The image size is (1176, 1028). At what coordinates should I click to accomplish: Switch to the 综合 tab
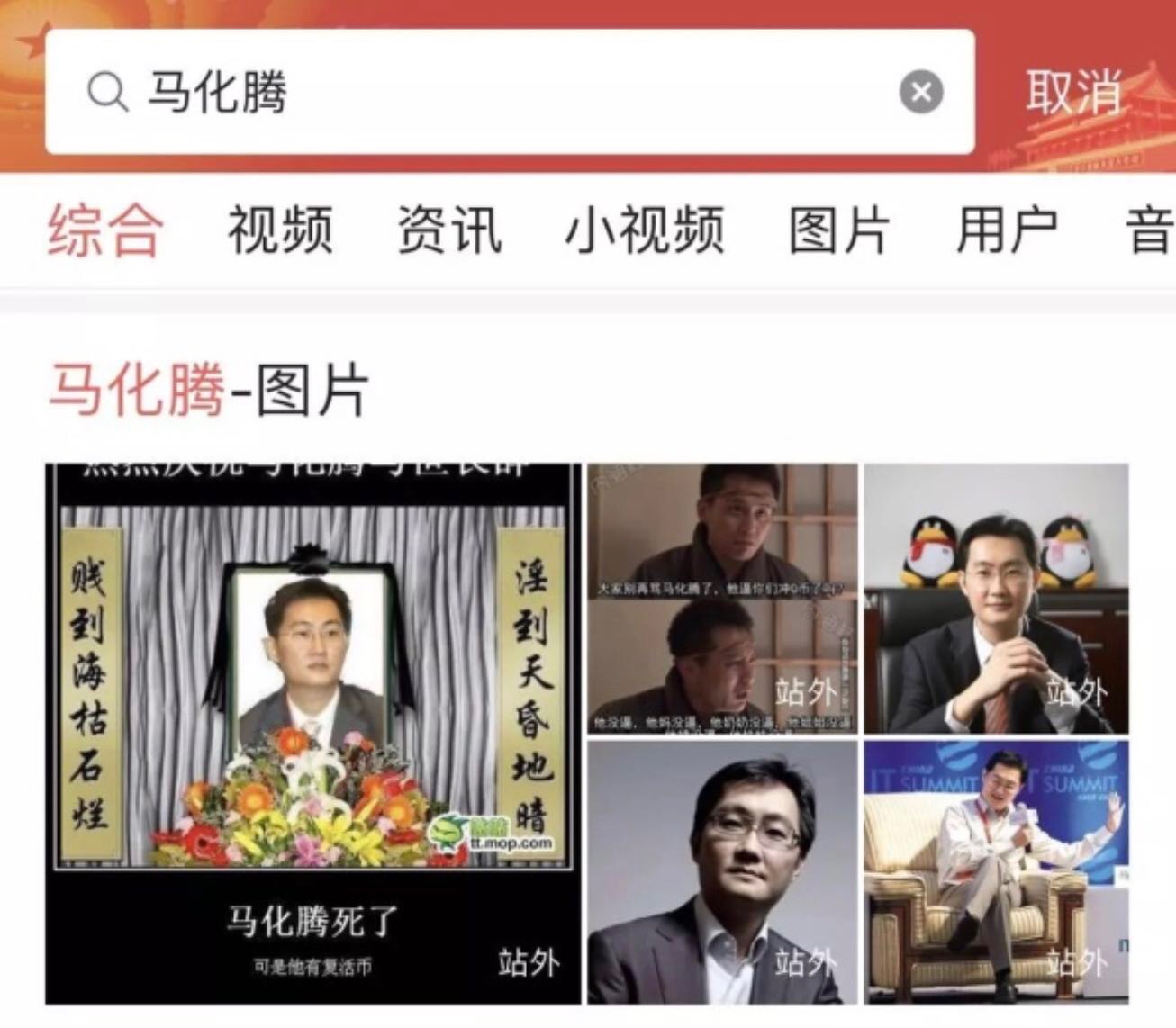(x=105, y=230)
